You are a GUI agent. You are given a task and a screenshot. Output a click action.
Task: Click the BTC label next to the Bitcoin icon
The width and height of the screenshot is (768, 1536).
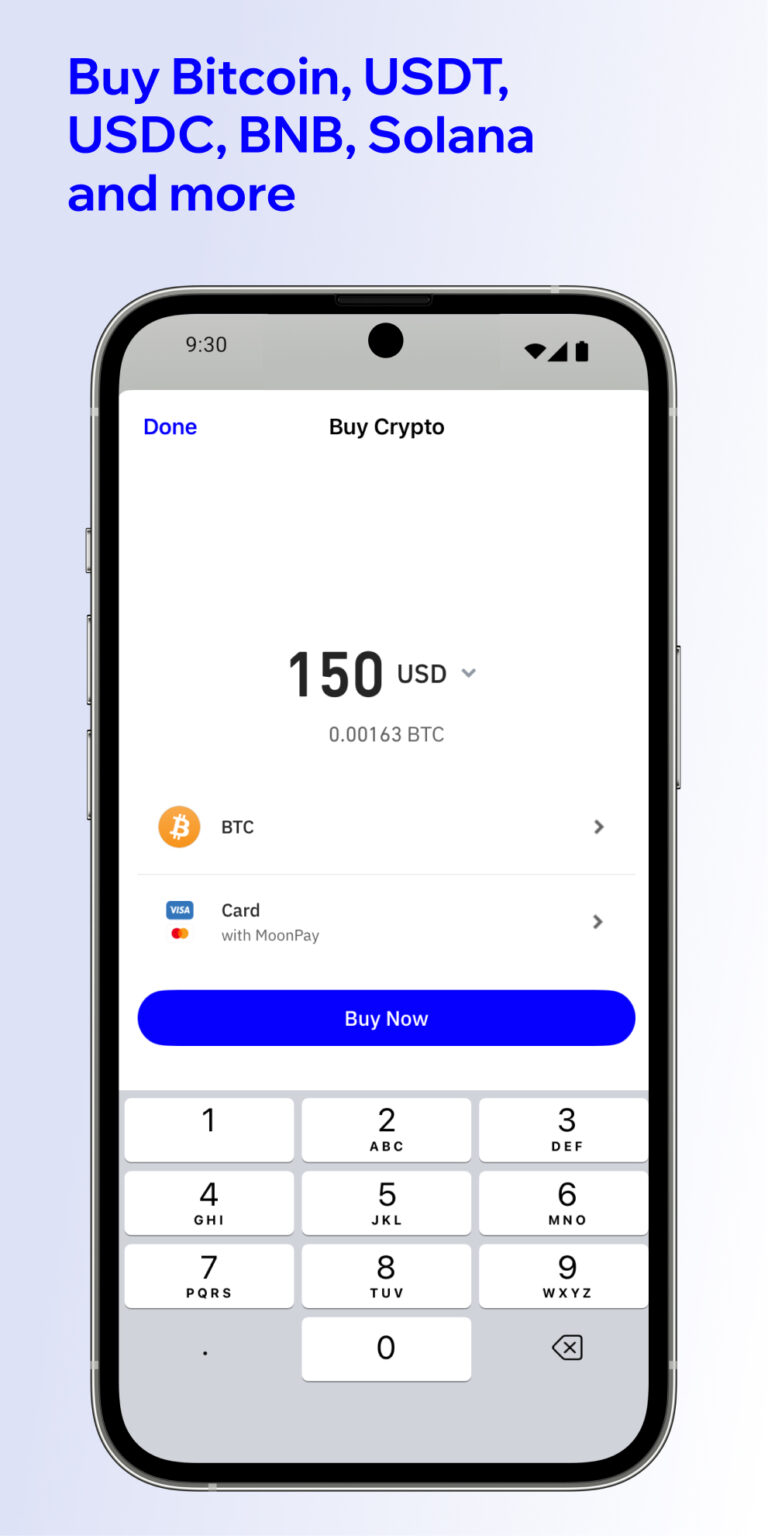[x=238, y=826]
